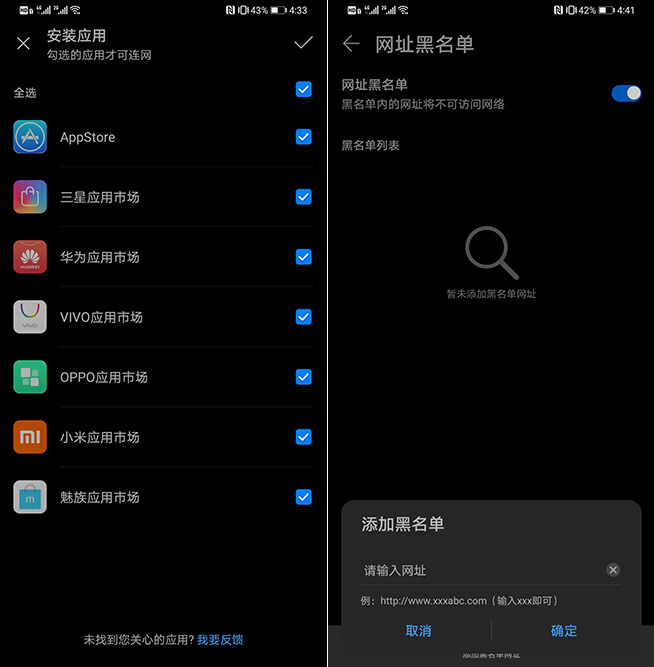Clear the URL input field
654x667 pixels.
(x=613, y=570)
